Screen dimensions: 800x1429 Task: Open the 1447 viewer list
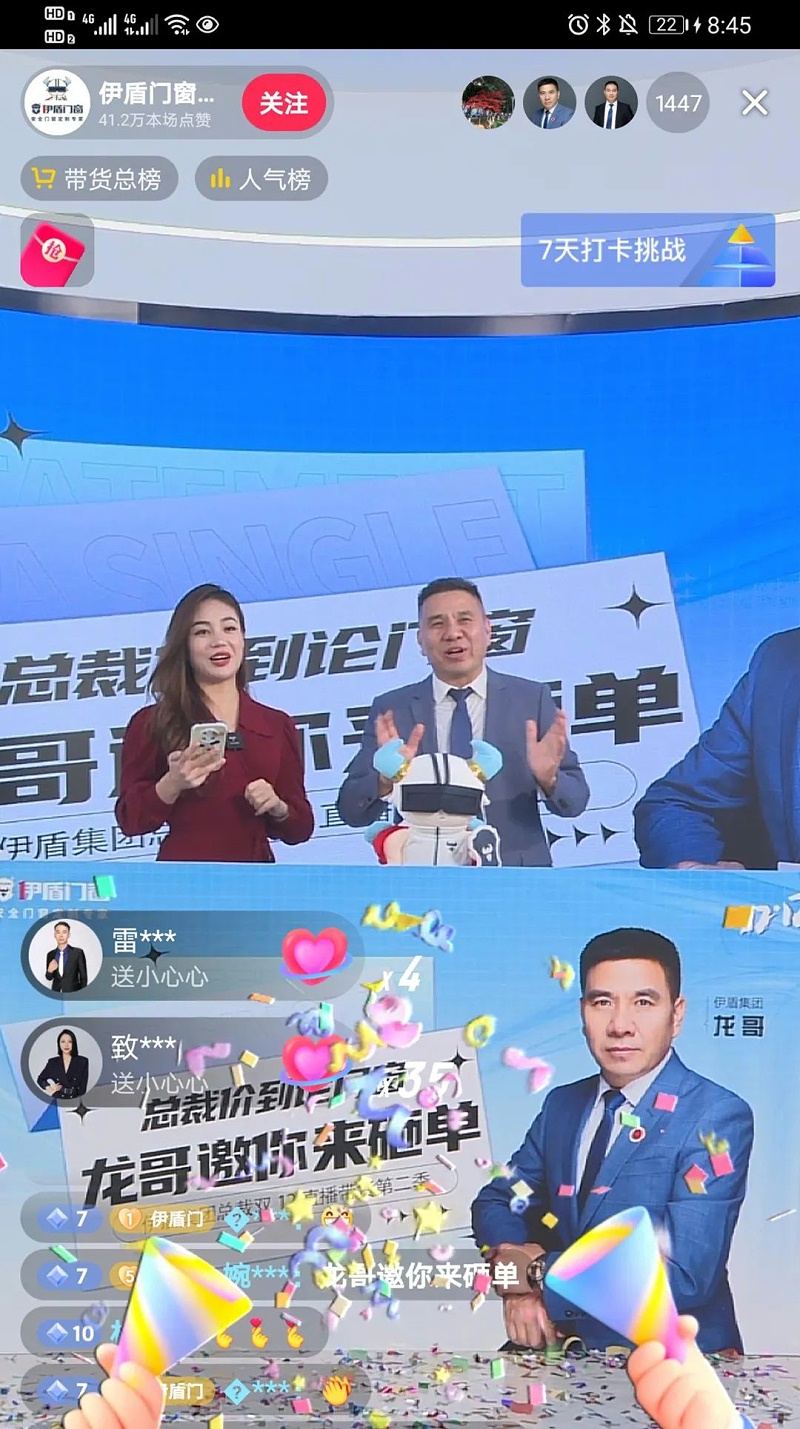pos(678,103)
